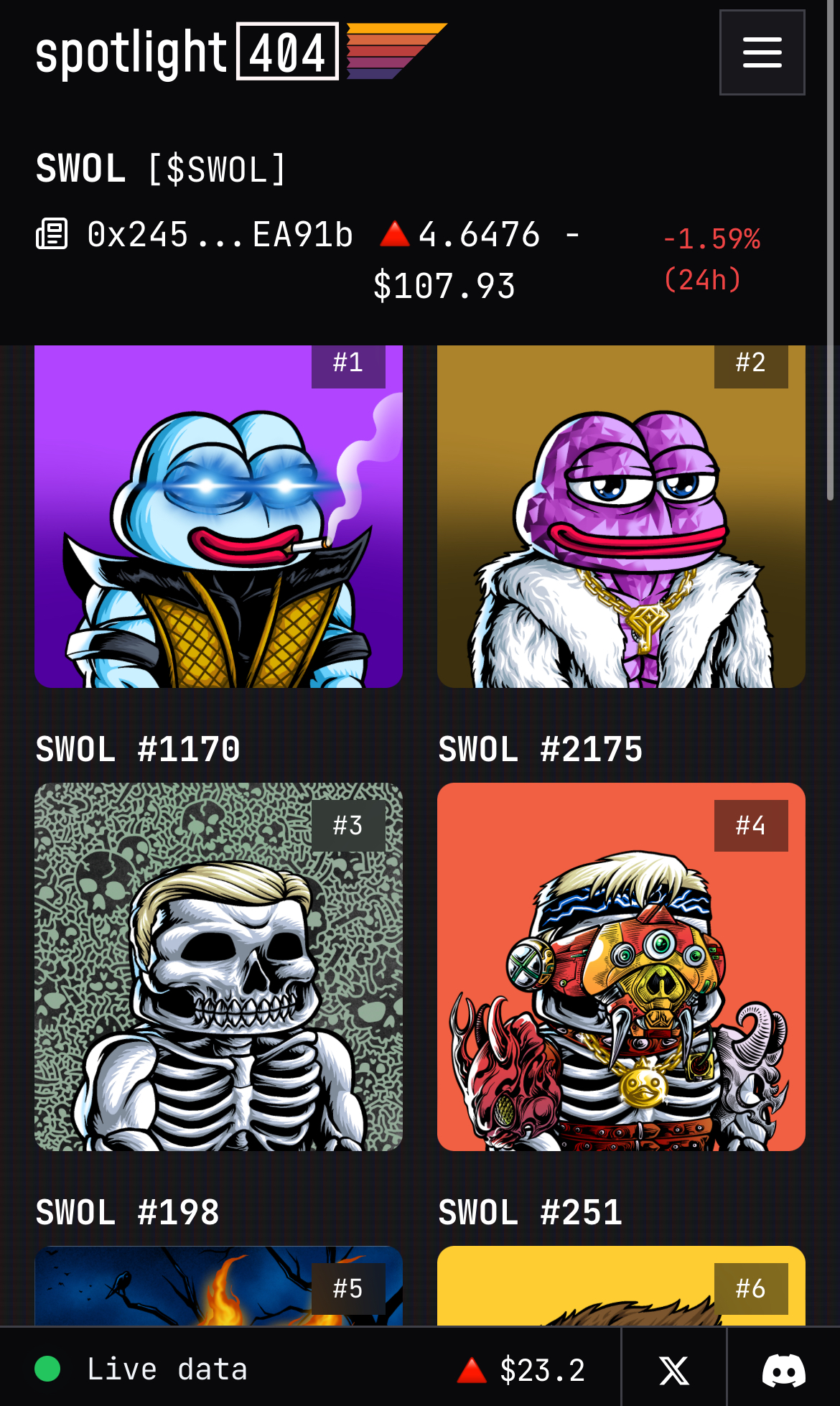Screen dimensions: 840x1406
Task: Open the X (Twitter) link
Action: pos(674,1370)
